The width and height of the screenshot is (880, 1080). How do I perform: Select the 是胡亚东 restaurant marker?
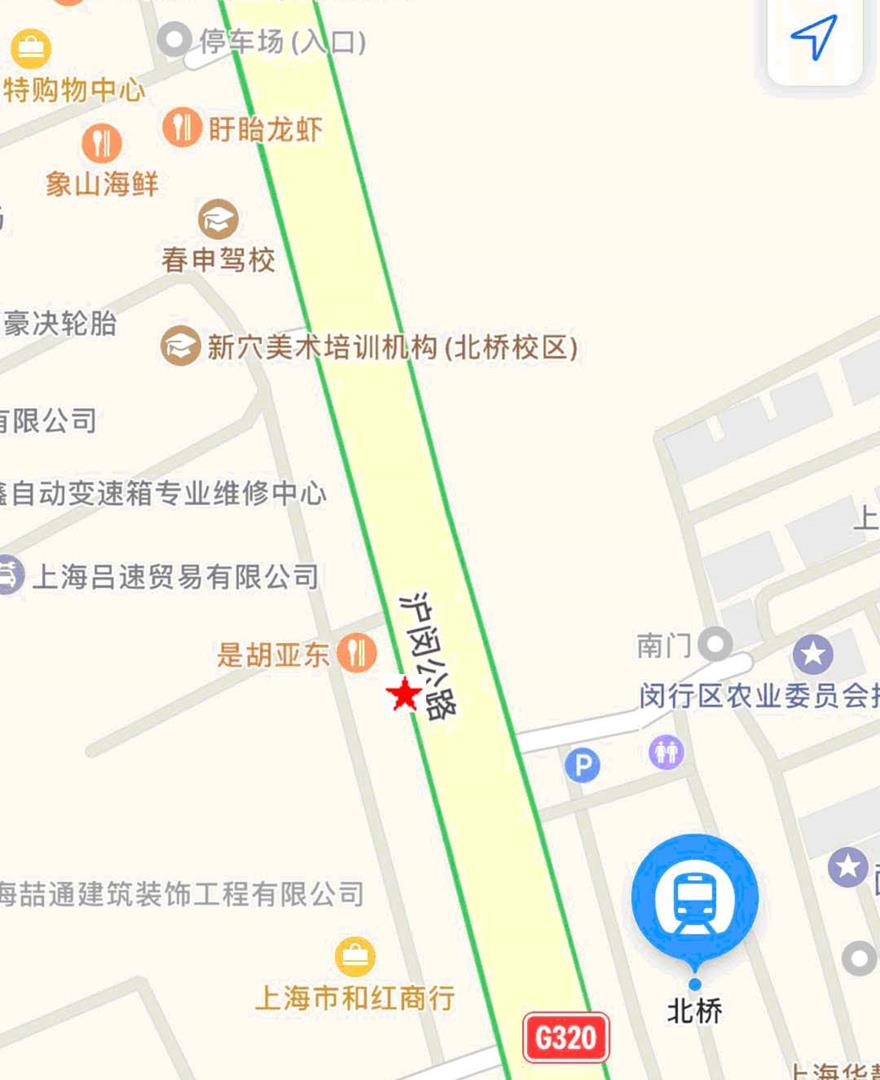(x=356, y=653)
